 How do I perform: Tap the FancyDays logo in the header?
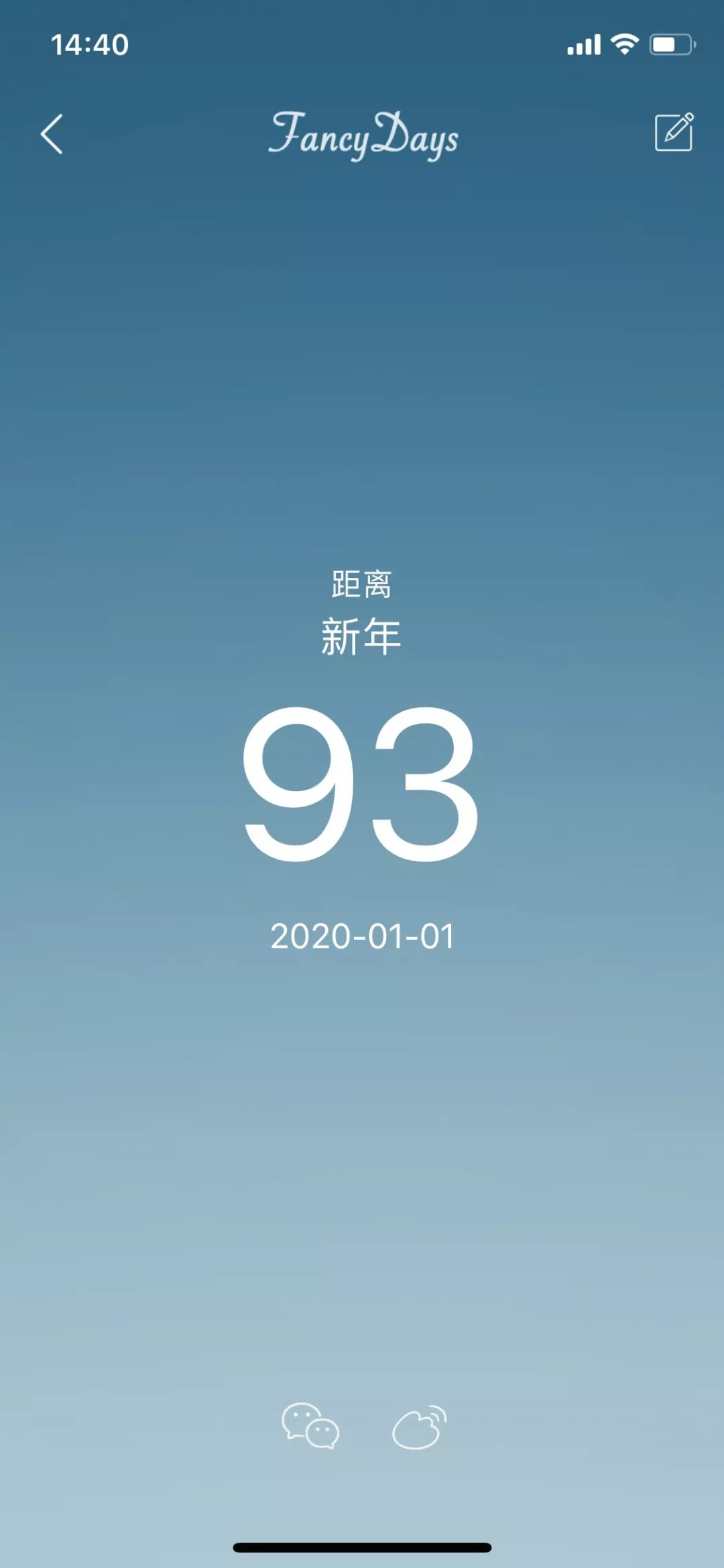[x=362, y=137]
